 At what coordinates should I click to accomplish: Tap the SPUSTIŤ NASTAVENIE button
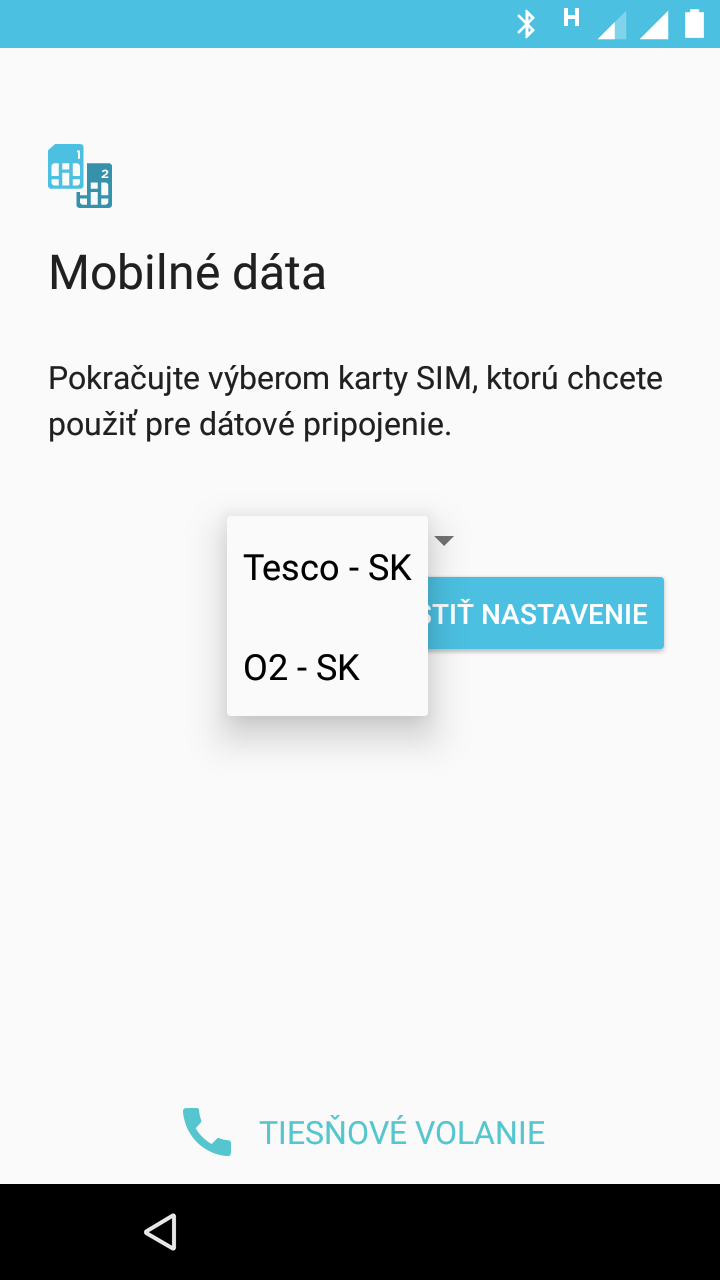point(545,613)
